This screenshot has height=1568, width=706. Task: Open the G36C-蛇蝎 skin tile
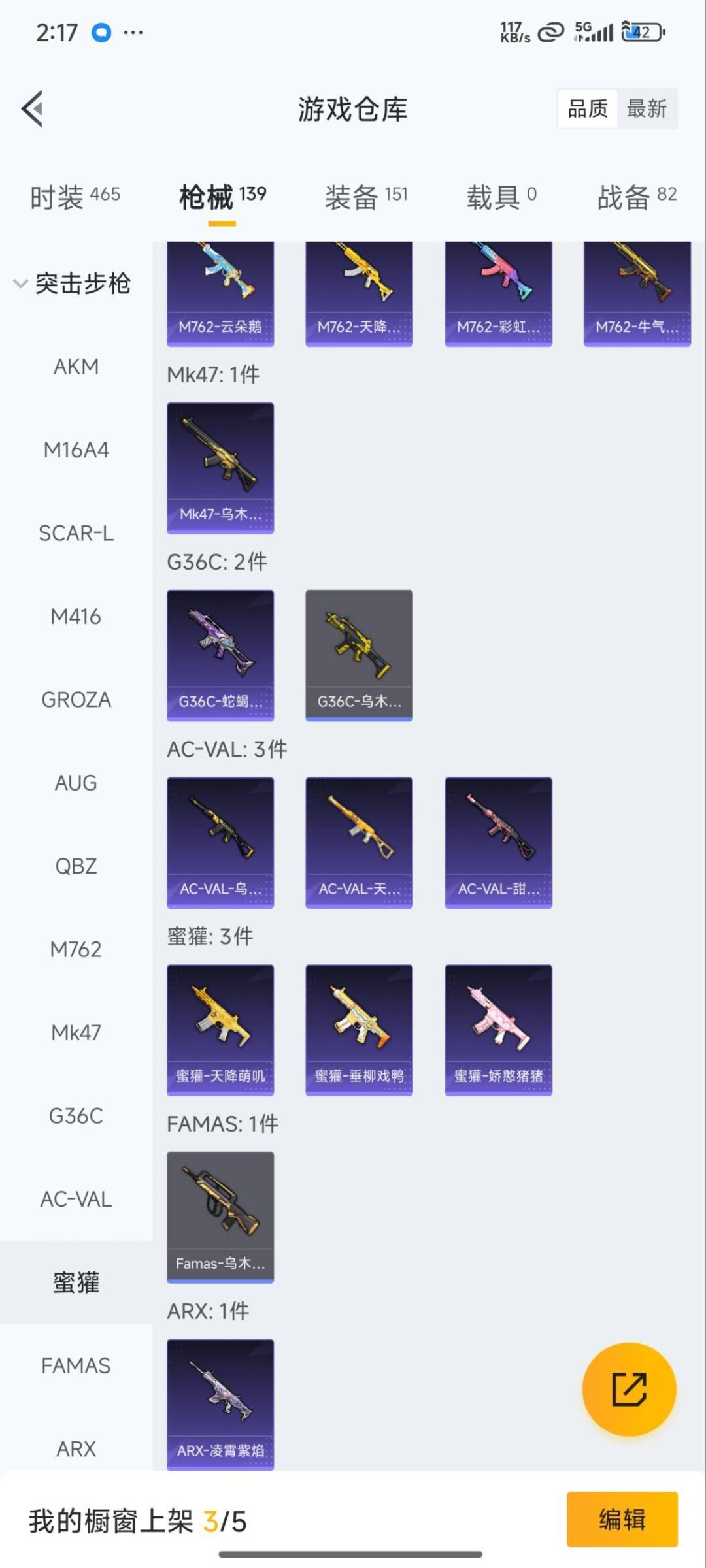tap(220, 655)
